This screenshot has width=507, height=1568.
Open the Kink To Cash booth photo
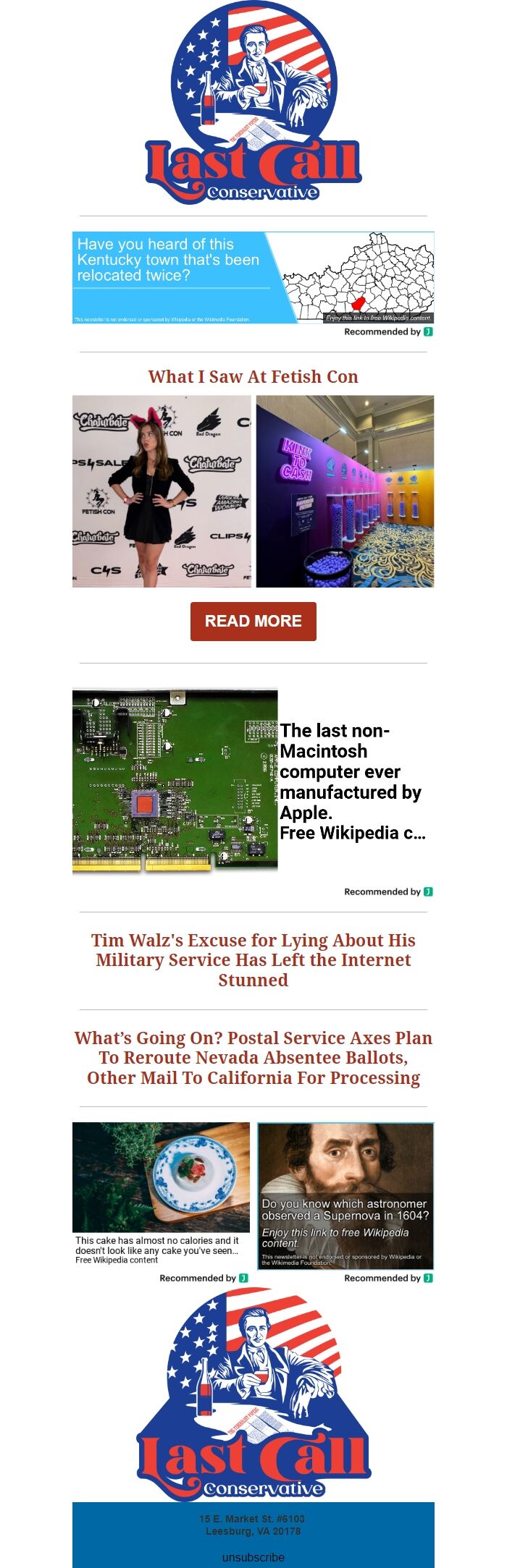point(345,491)
